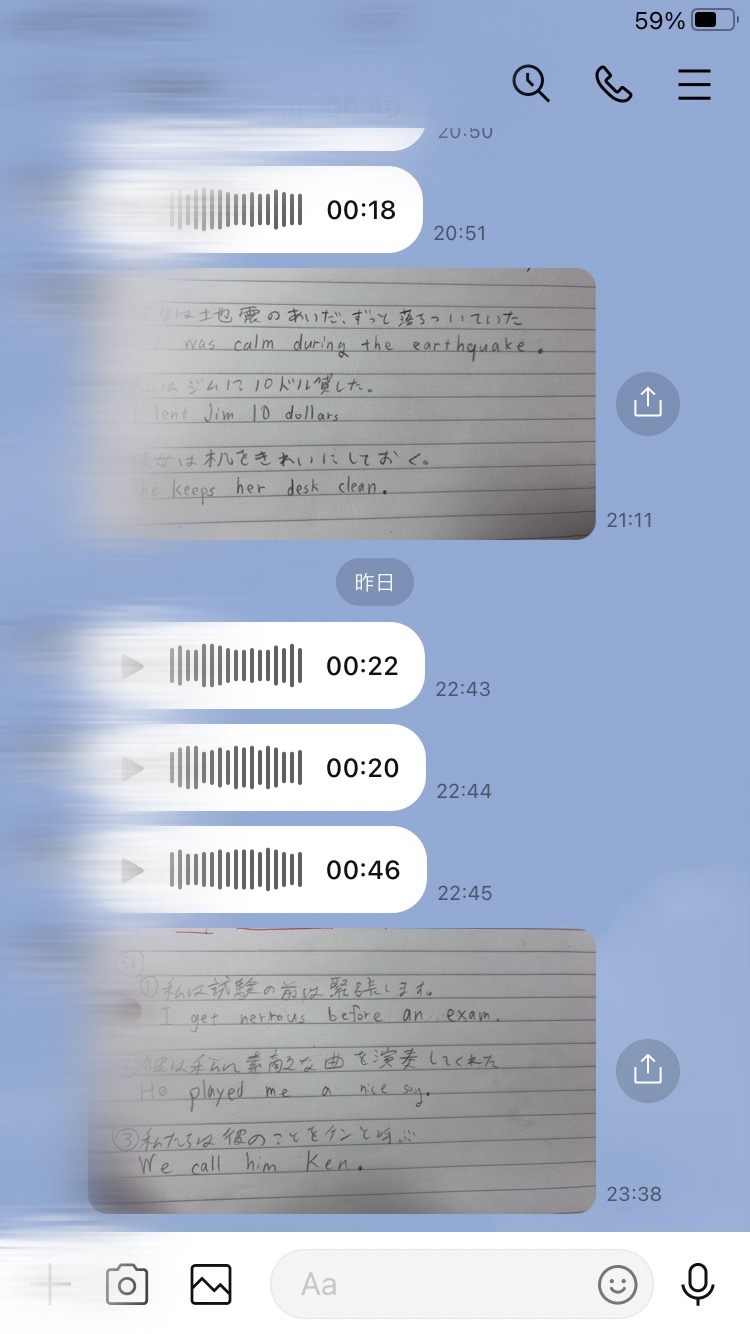Screen dimensions: 750x1334
Task: Open the emoji and sticker picker
Action: [618, 1284]
